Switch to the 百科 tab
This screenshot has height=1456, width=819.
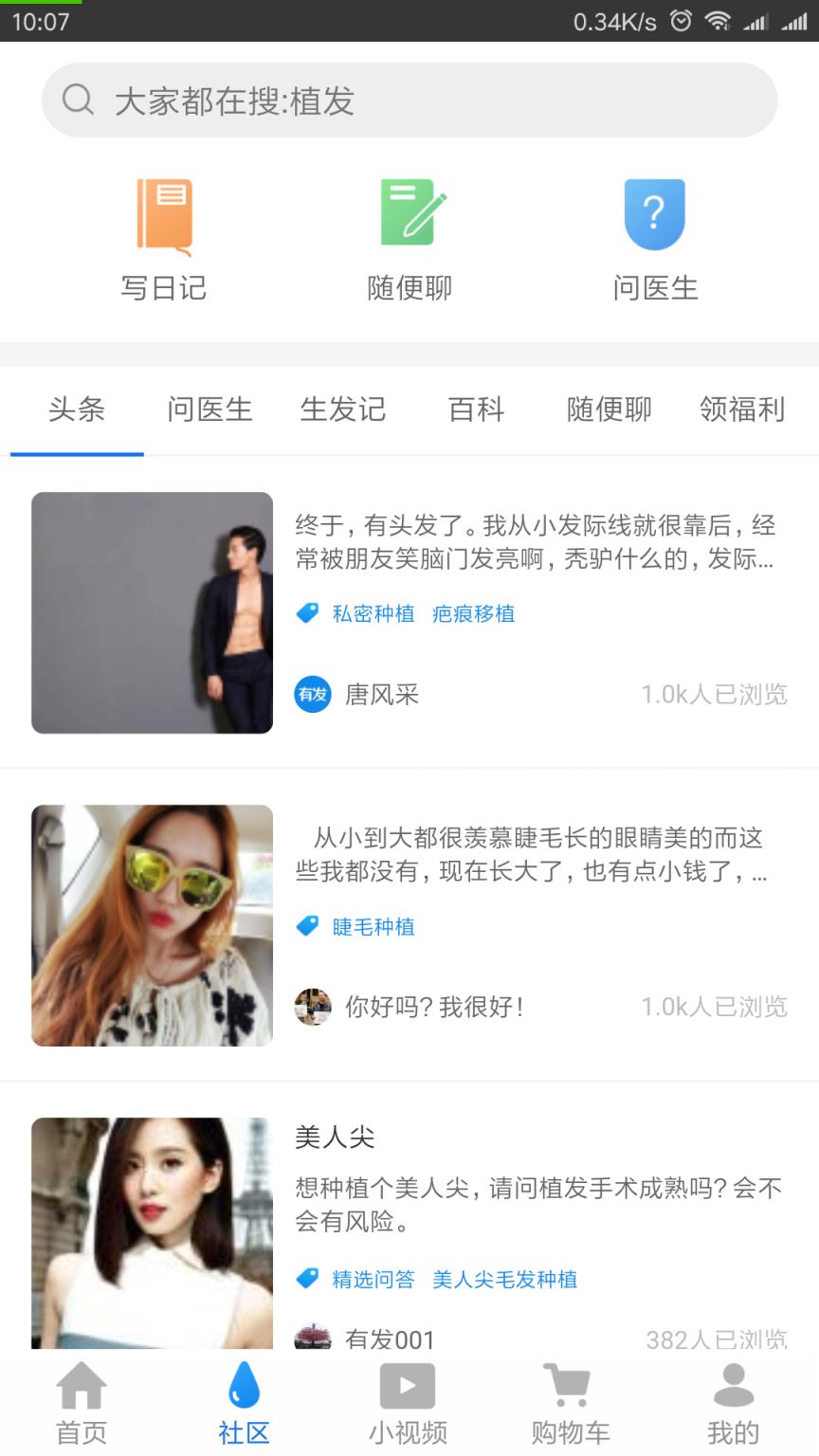(476, 409)
